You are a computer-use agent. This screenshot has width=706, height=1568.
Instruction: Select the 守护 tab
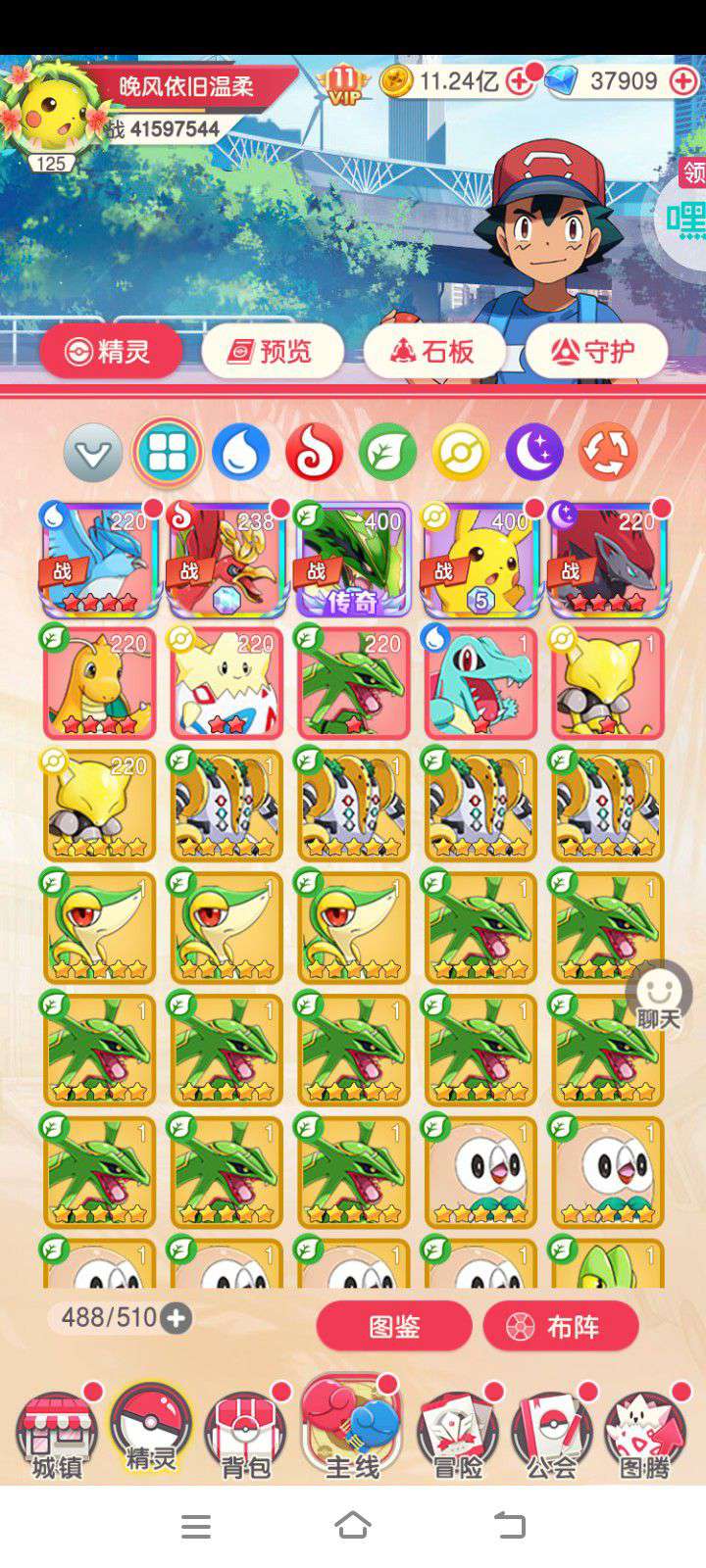click(596, 351)
